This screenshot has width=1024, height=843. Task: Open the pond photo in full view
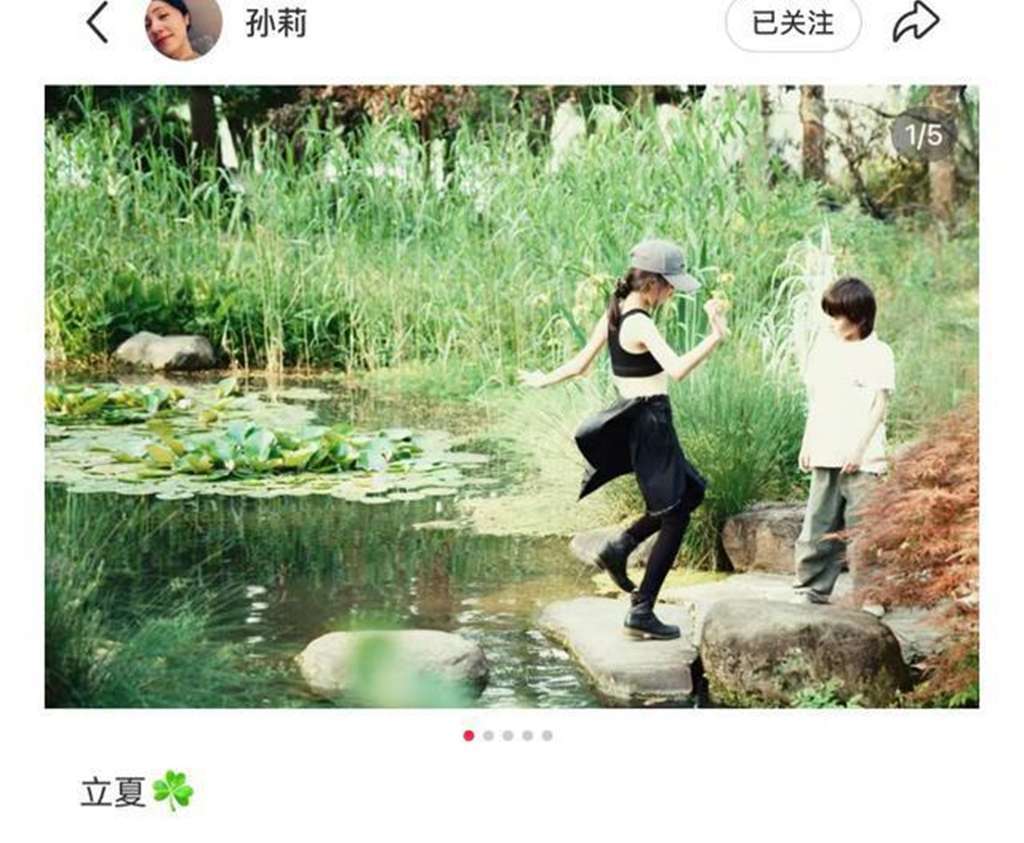click(x=511, y=396)
